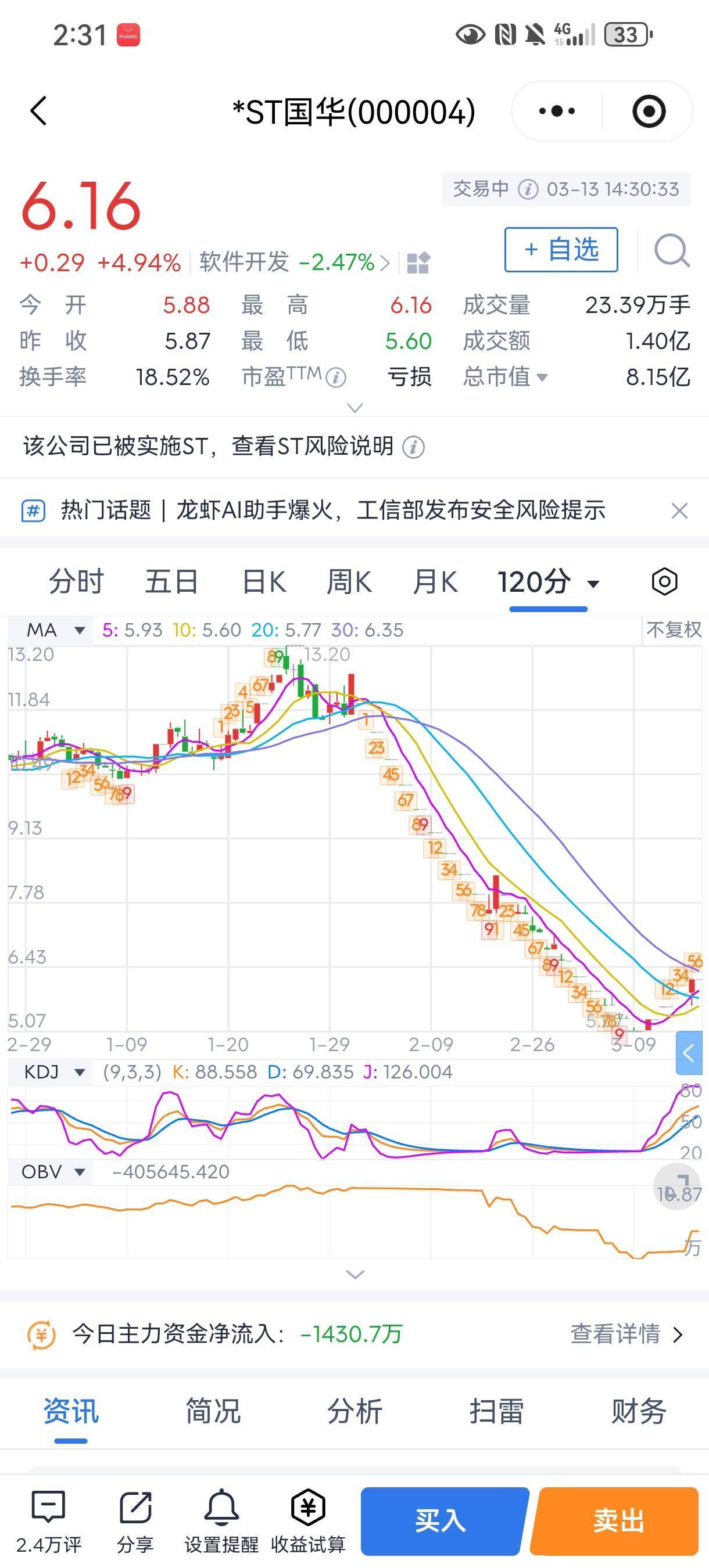Open the three-dot more menu
Screen dimensions: 709x1568
556,112
